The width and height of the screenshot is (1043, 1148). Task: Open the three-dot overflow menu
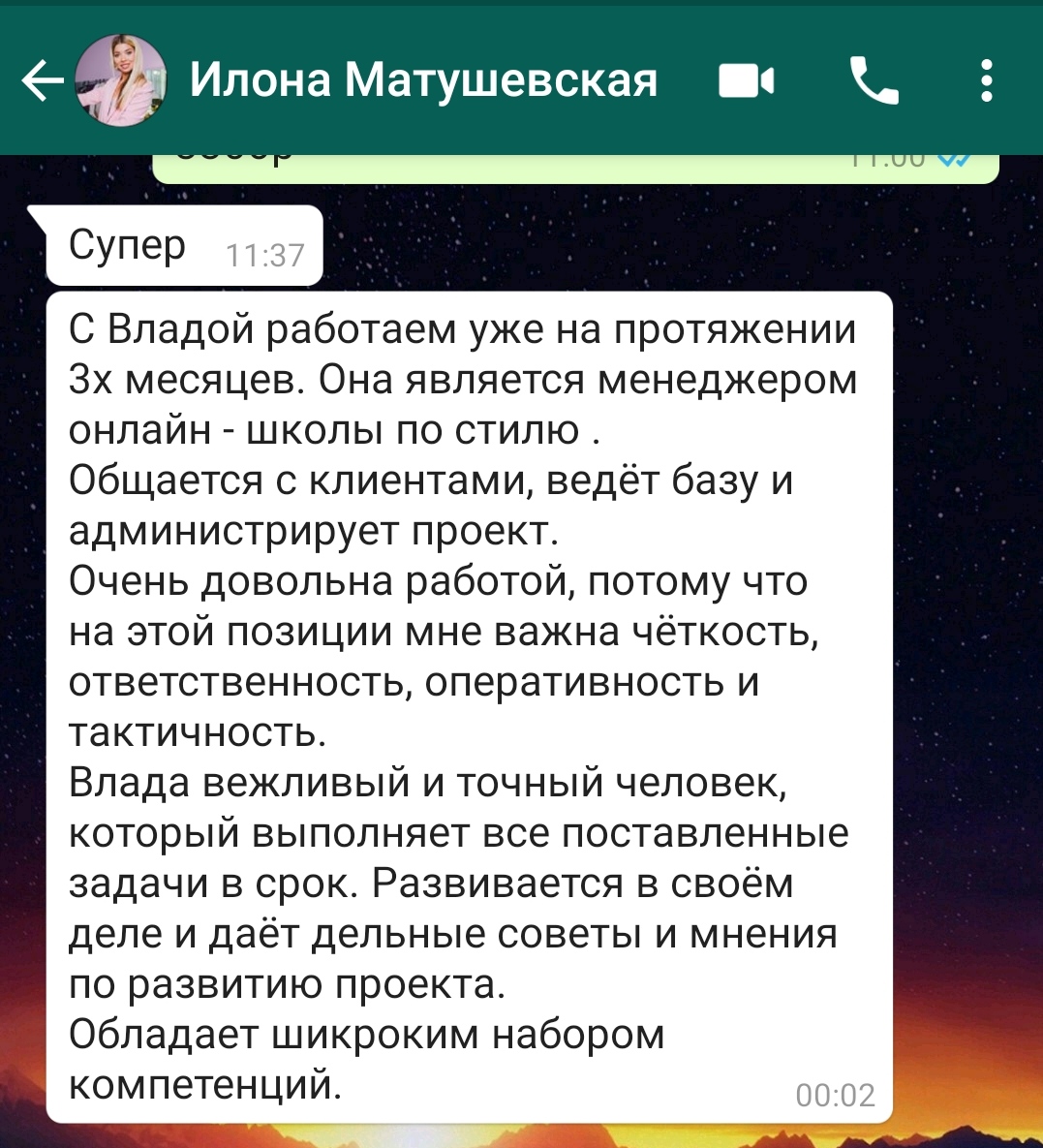987,80
